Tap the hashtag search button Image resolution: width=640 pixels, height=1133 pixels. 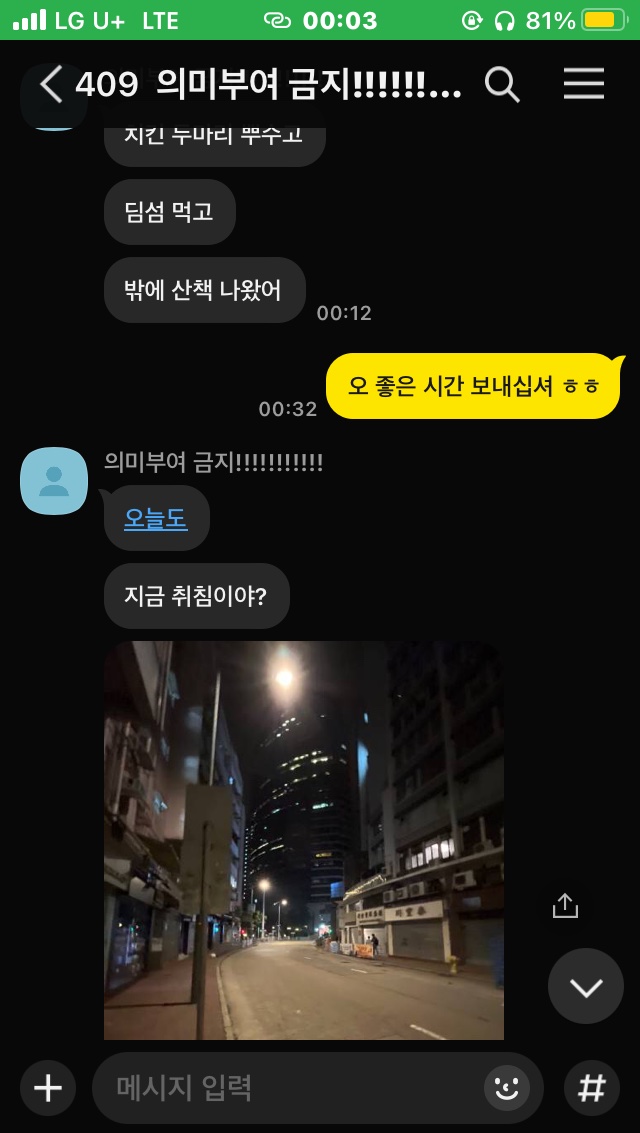(x=592, y=1088)
